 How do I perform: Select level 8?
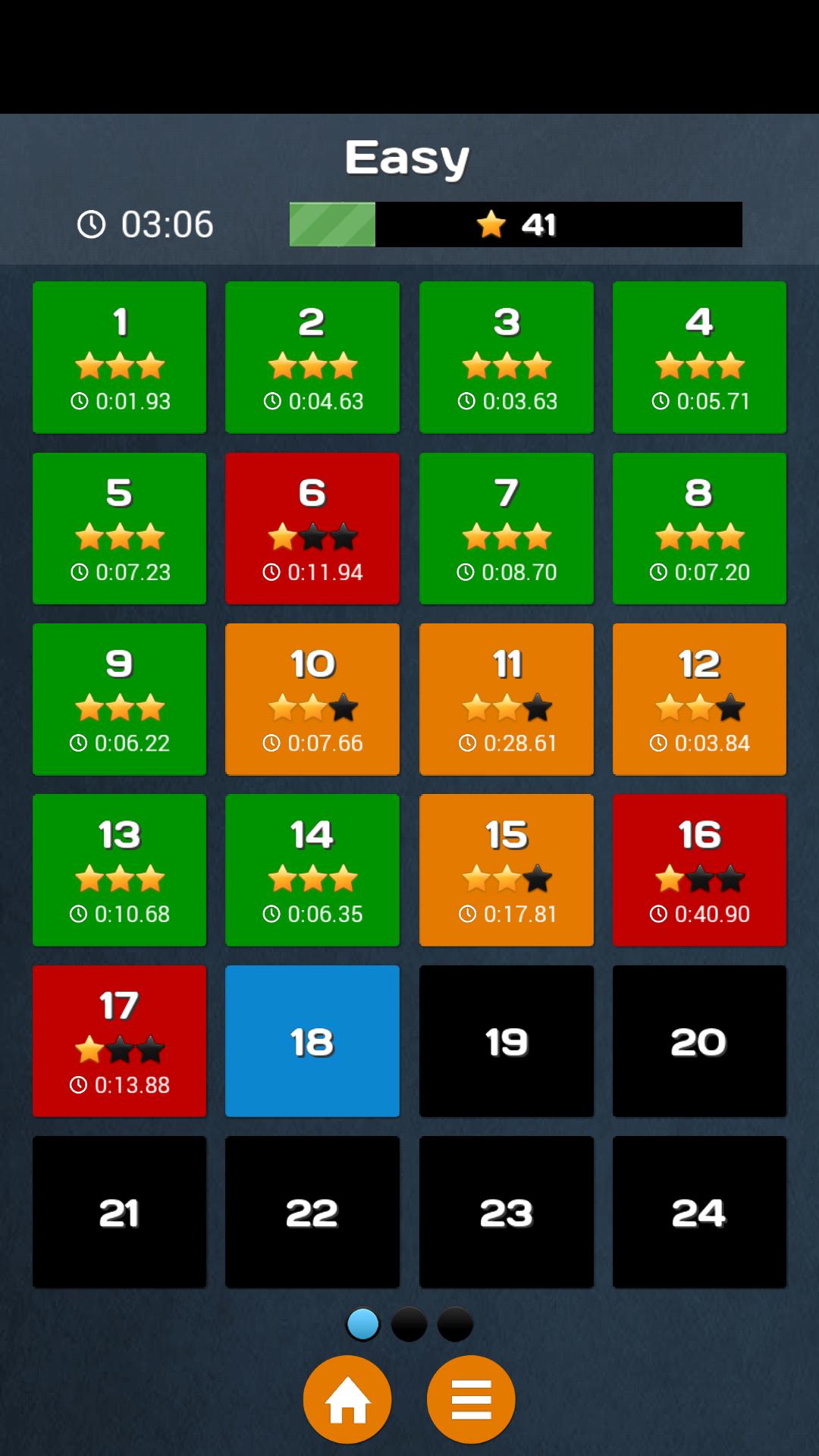(699, 529)
